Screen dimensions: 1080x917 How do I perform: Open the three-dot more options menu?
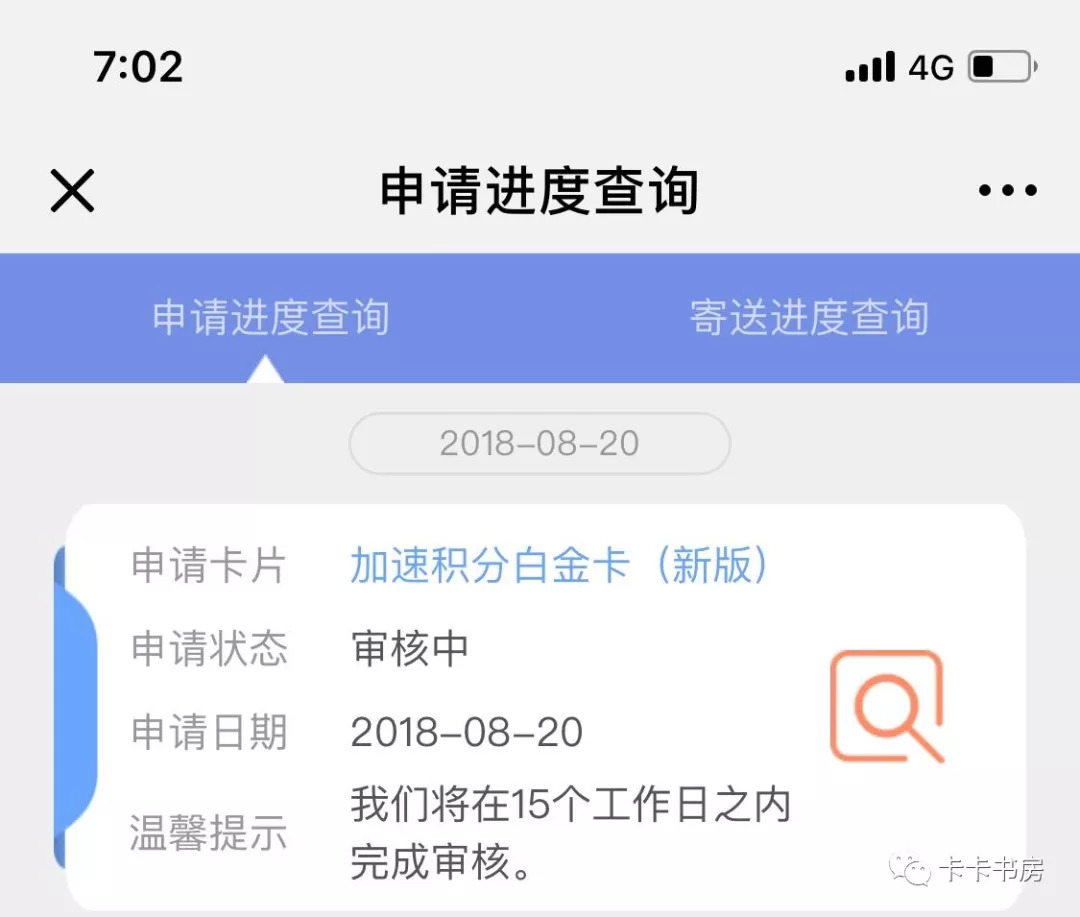[x=1007, y=190]
